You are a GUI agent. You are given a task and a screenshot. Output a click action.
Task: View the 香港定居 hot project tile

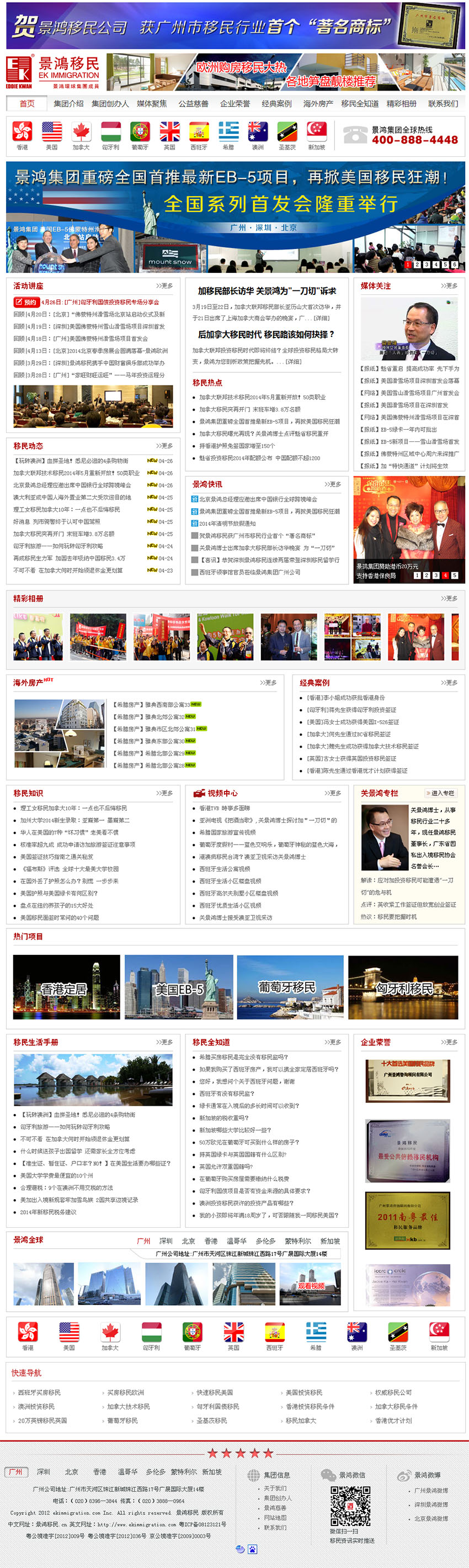(x=66, y=986)
